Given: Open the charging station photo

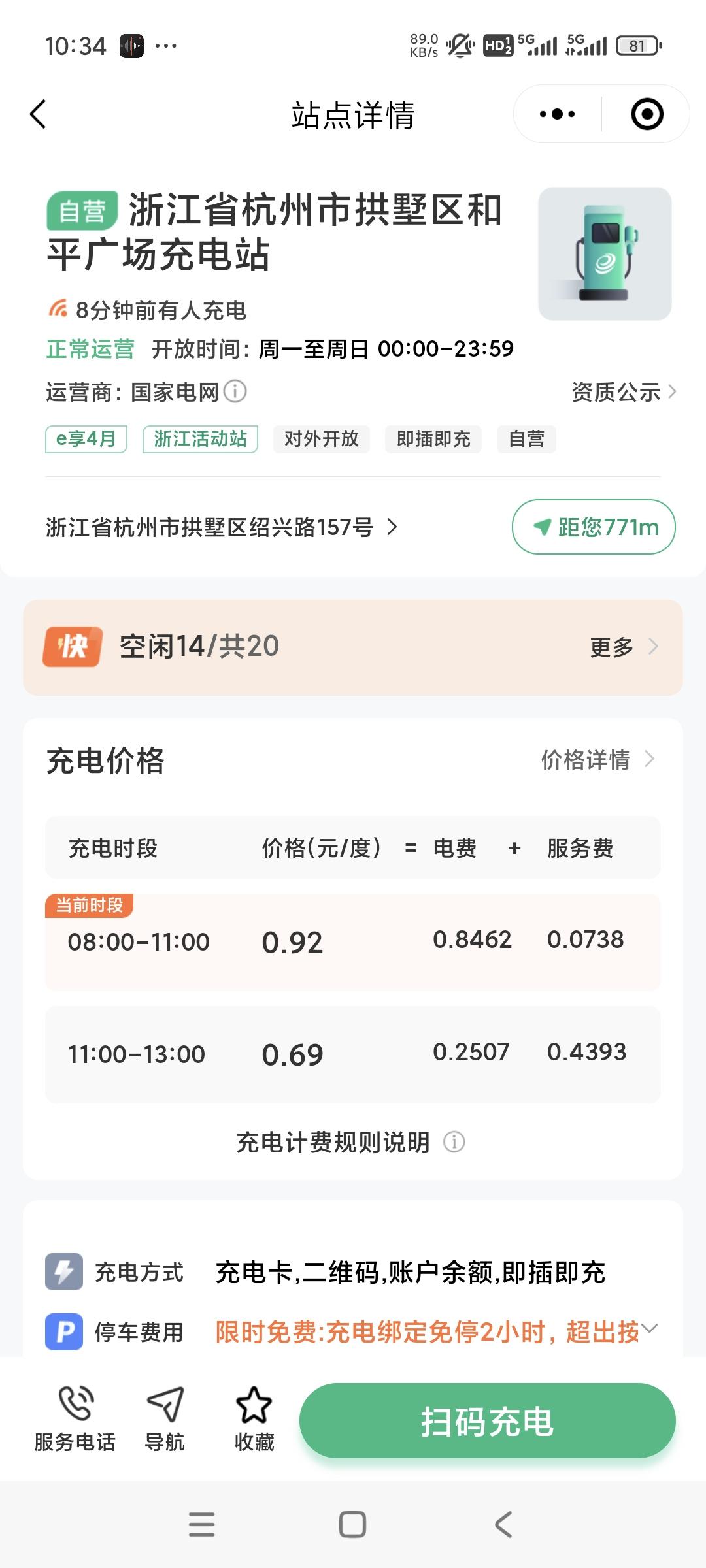Looking at the screenshot, I should point(605,253).
